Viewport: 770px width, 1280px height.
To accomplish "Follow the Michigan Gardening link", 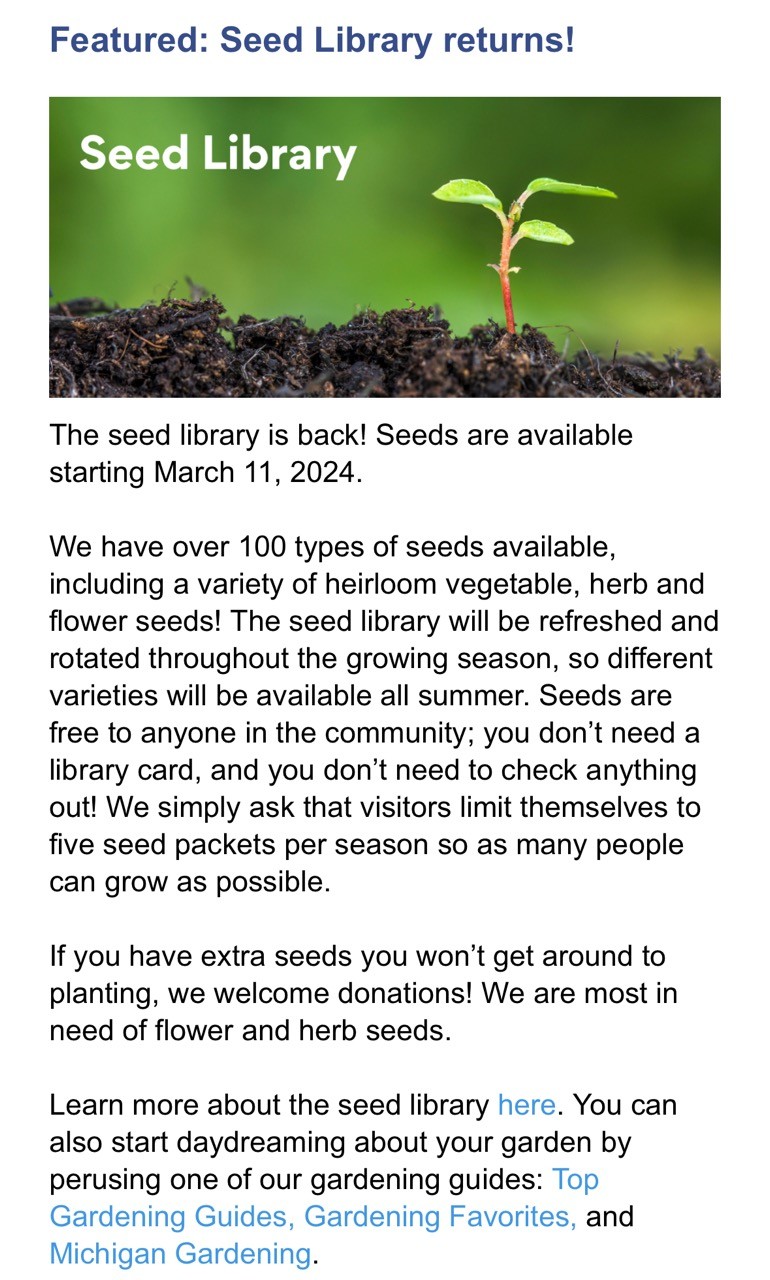I will pos(180,1253).
